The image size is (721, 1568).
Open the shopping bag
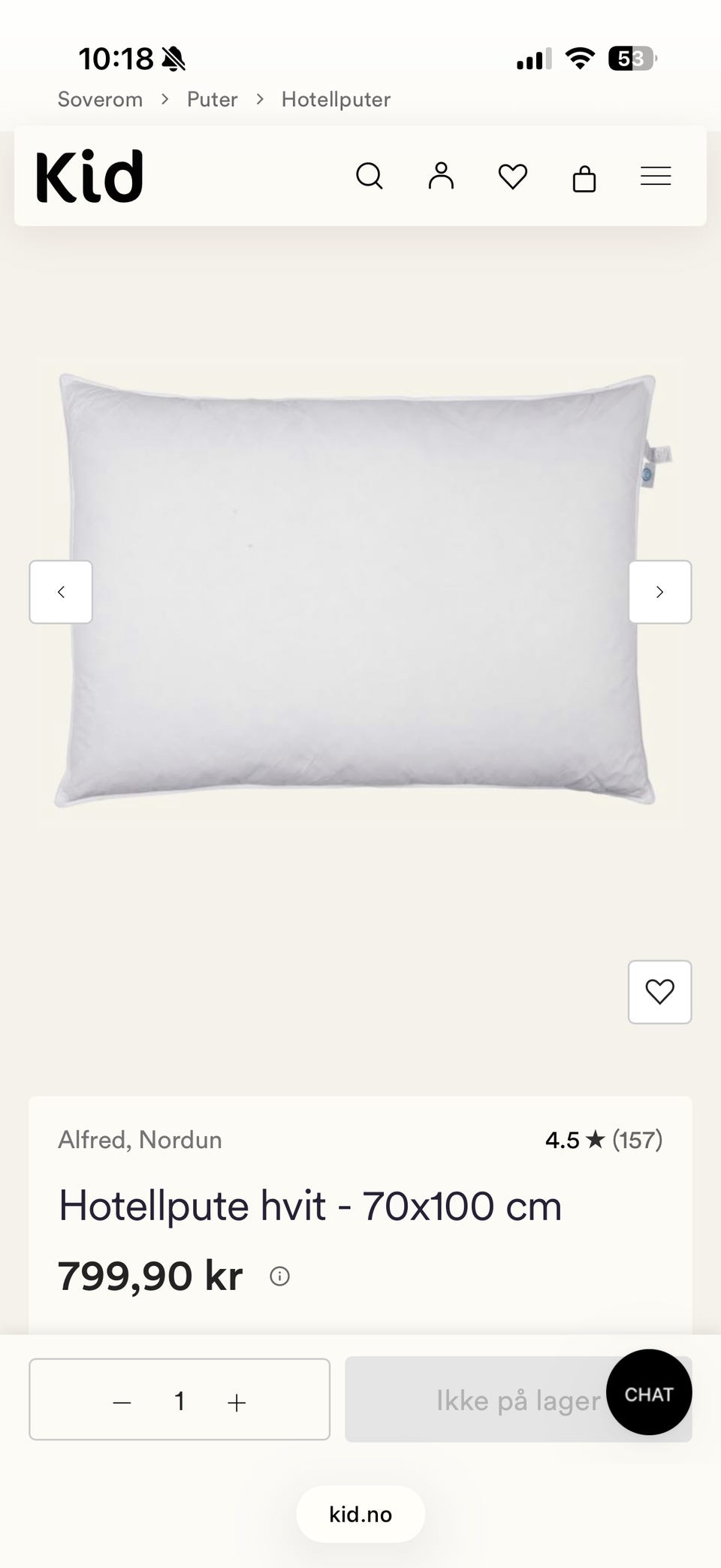(x=584, y=178)
